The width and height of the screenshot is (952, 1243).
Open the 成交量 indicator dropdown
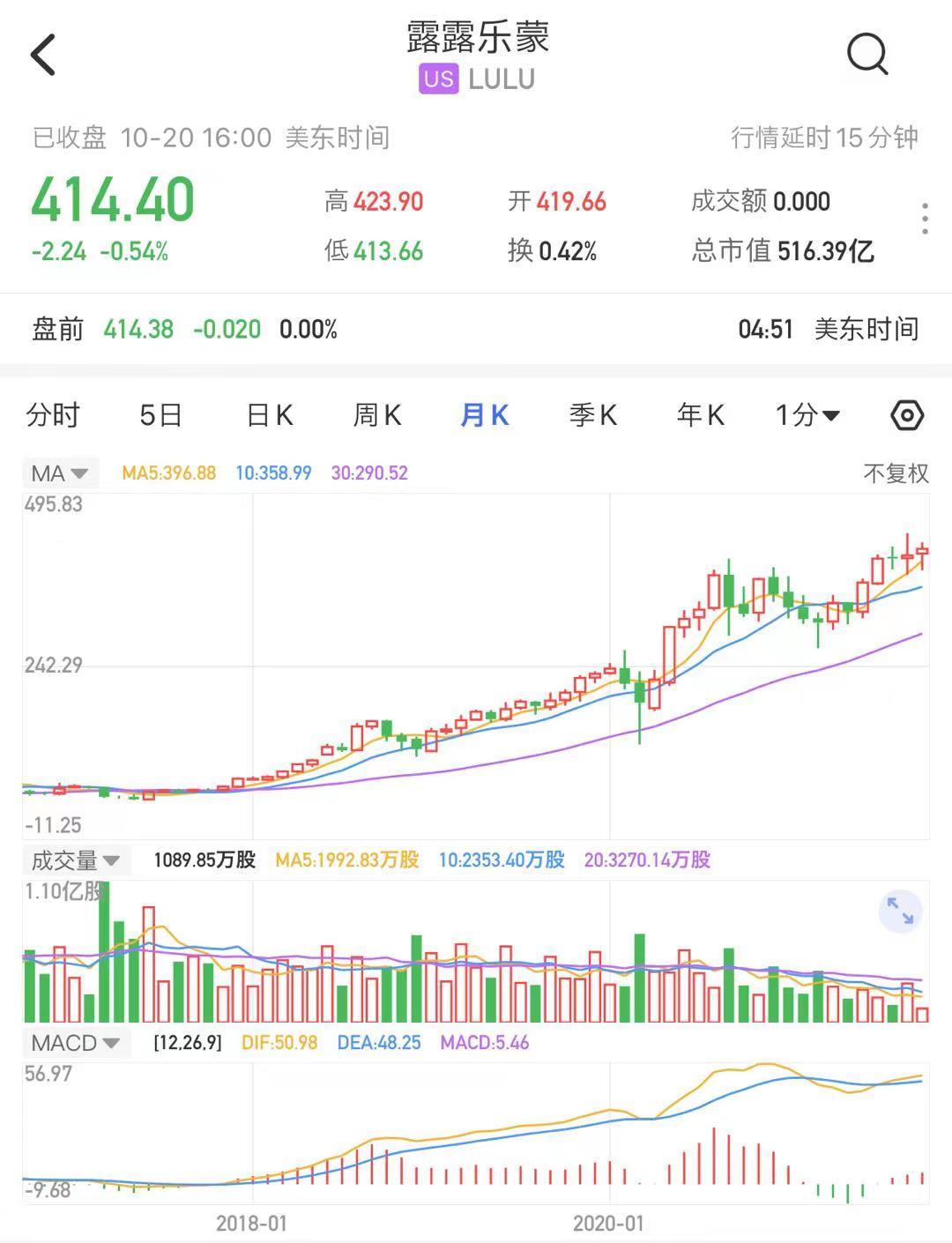tap(76, 860)
